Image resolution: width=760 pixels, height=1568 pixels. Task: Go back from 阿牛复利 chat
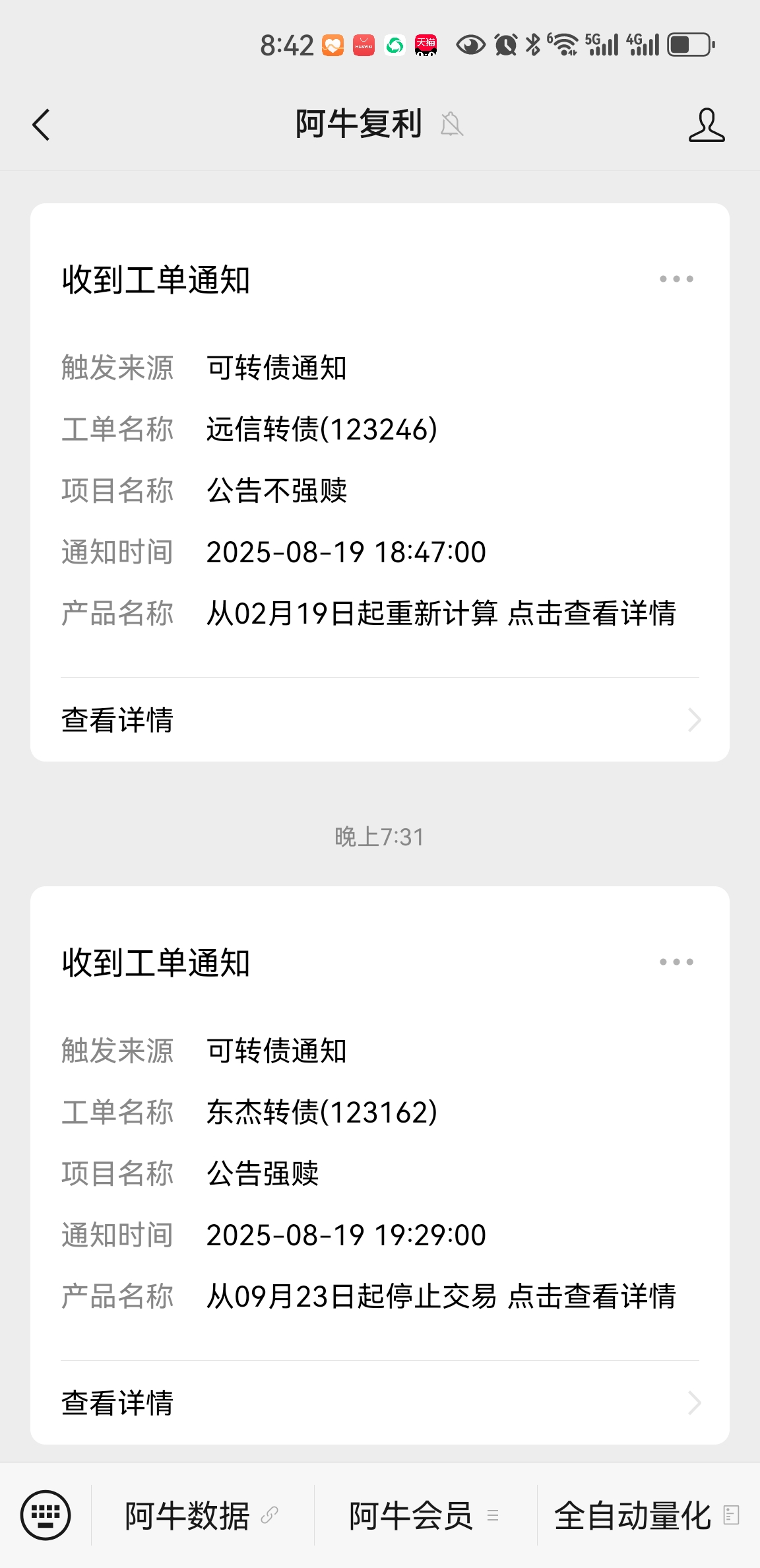pos(41,125)
